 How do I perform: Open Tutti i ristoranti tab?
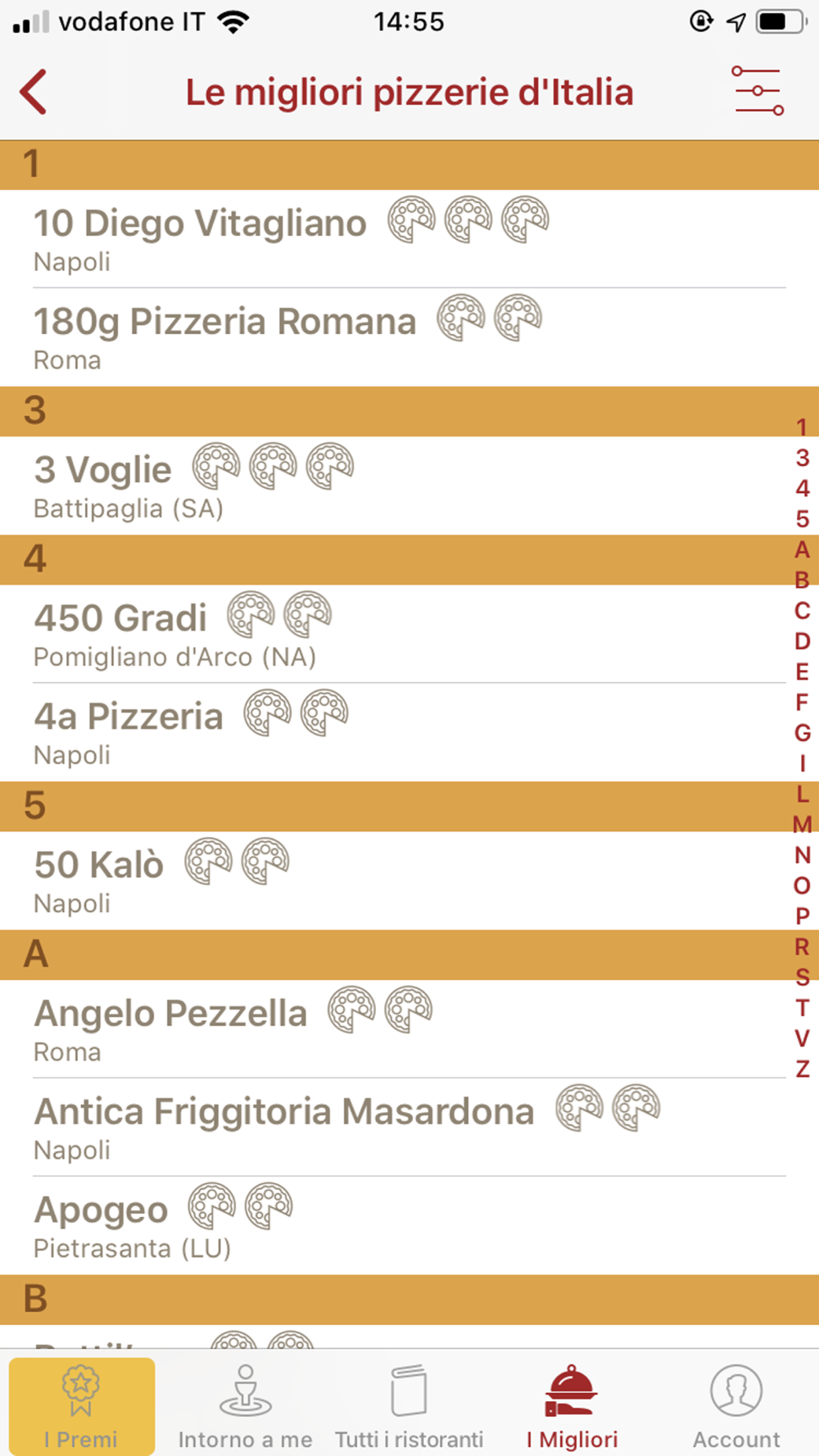click(409, 1406)
